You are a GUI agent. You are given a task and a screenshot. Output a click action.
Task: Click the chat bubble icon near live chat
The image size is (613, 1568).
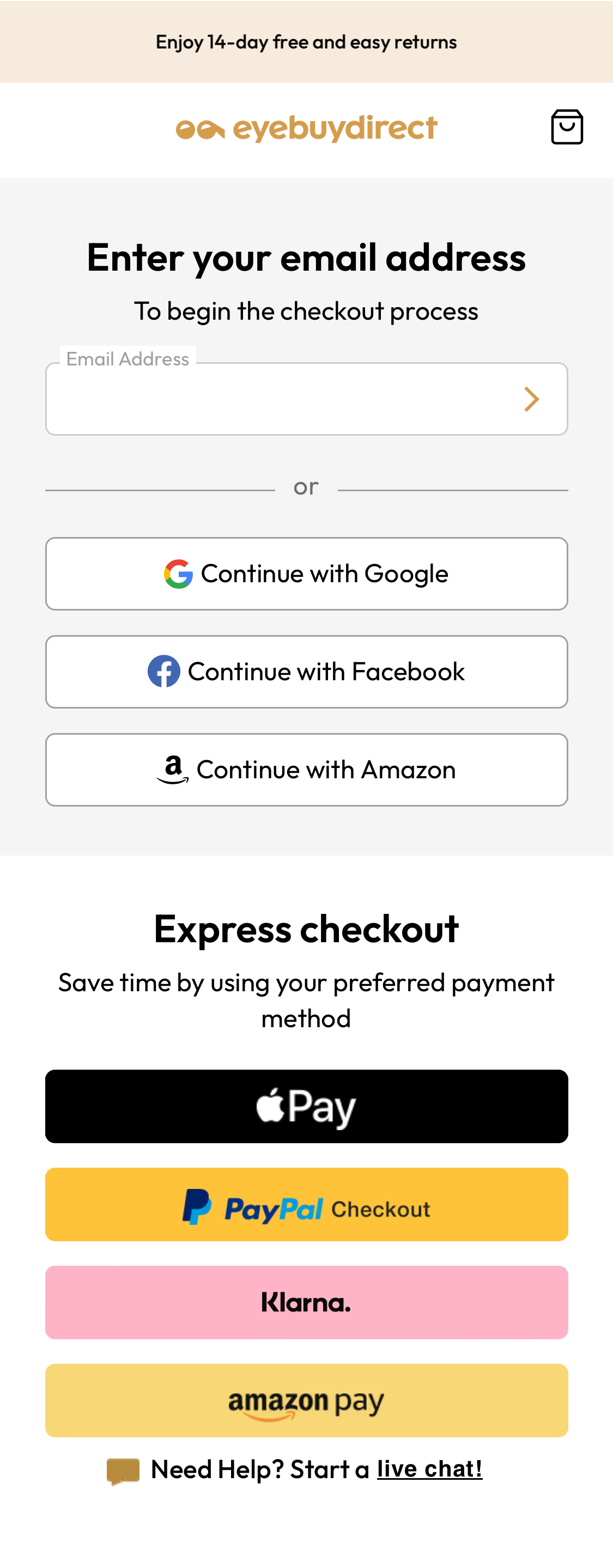tap(124, 1469)
